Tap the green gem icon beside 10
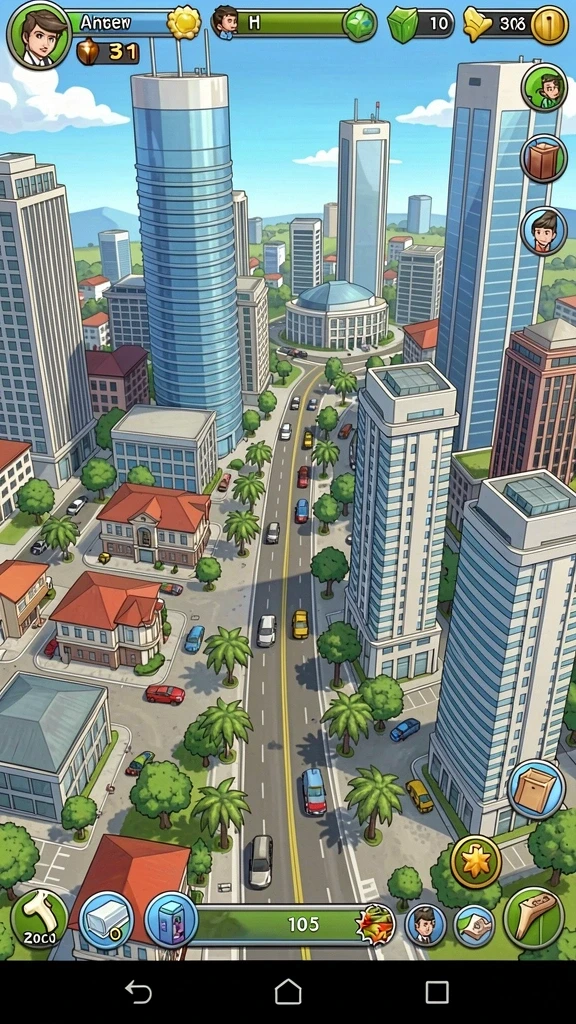 [x=403, y=25]
